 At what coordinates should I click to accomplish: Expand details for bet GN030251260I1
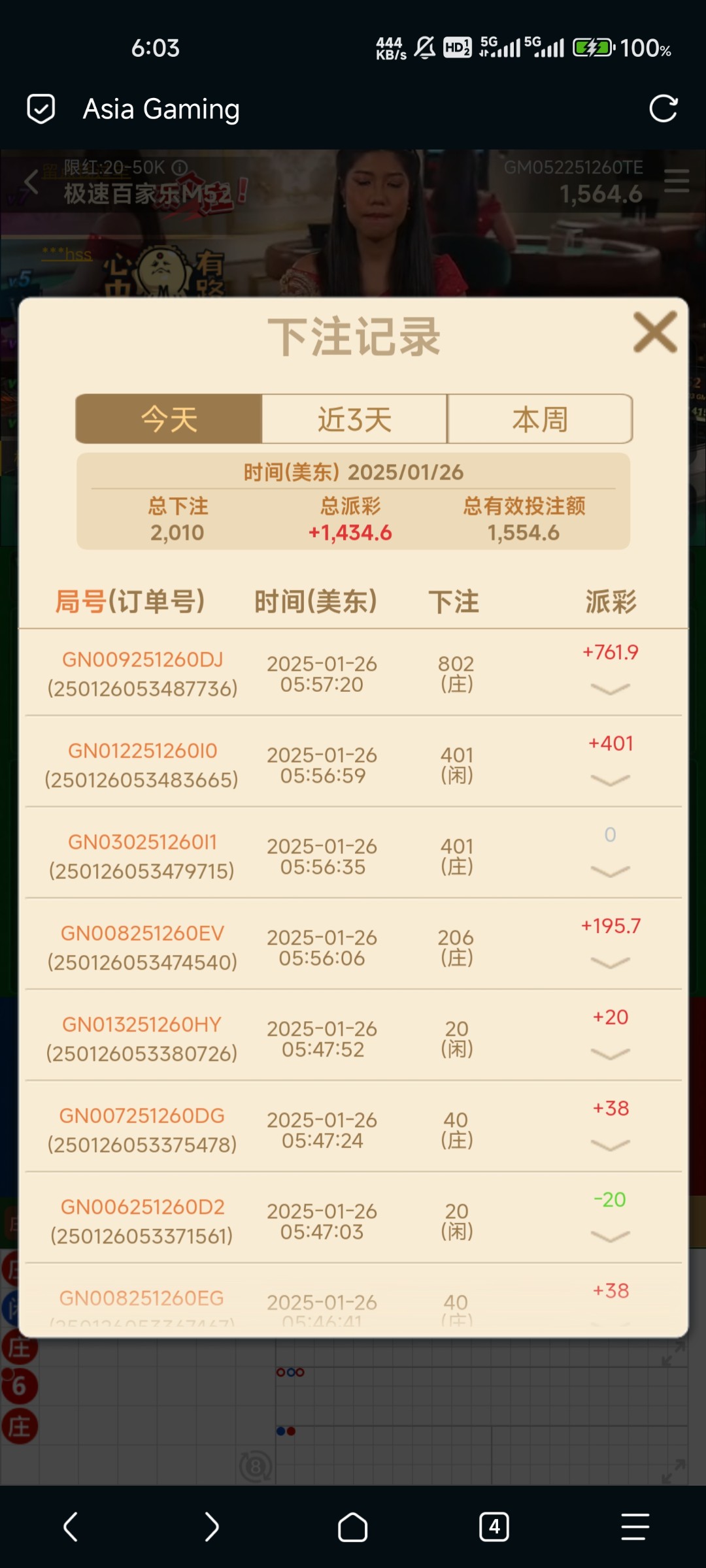(x=610, y=871)
